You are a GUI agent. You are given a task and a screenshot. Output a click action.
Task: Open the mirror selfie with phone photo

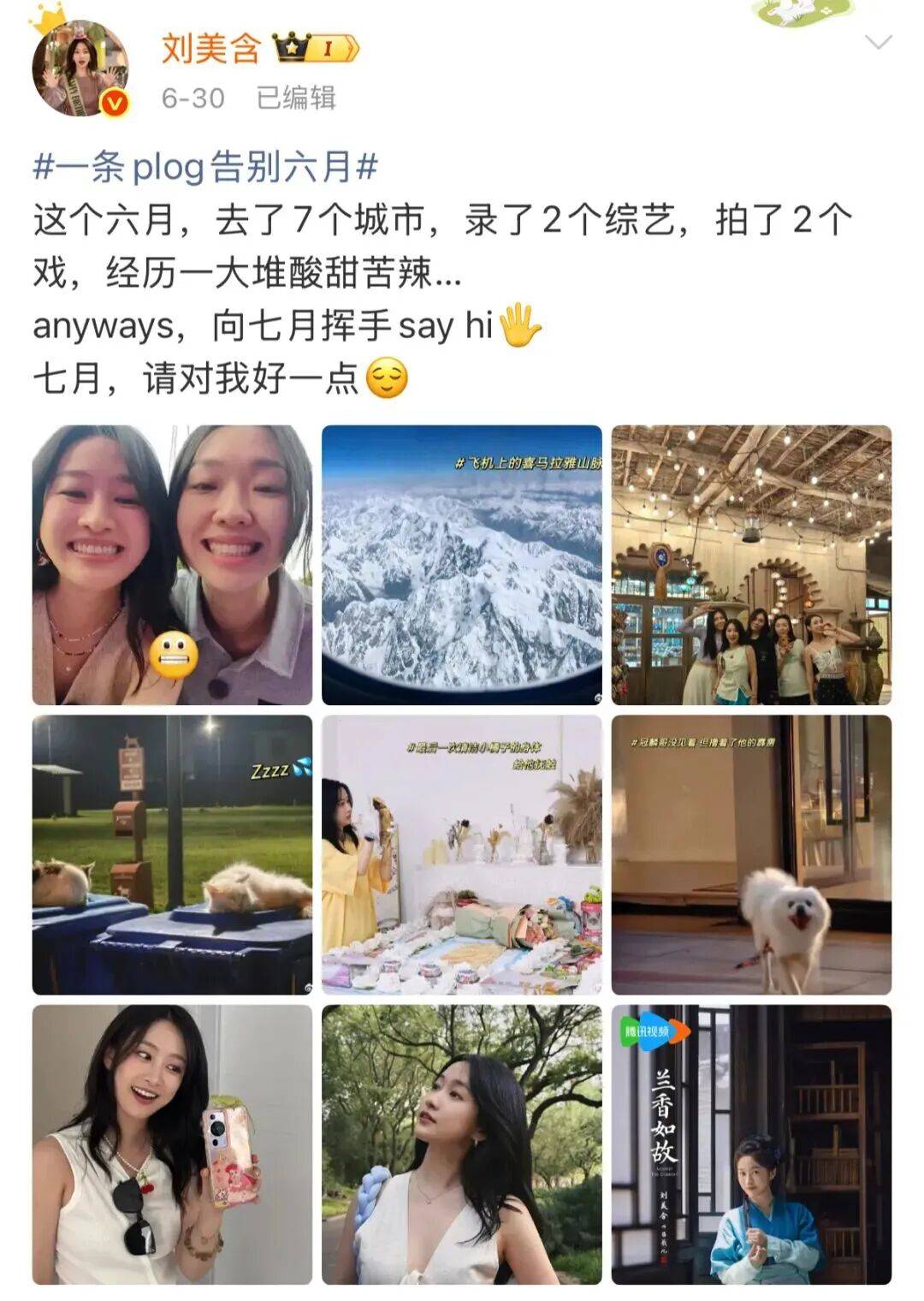pos(172,1144)
